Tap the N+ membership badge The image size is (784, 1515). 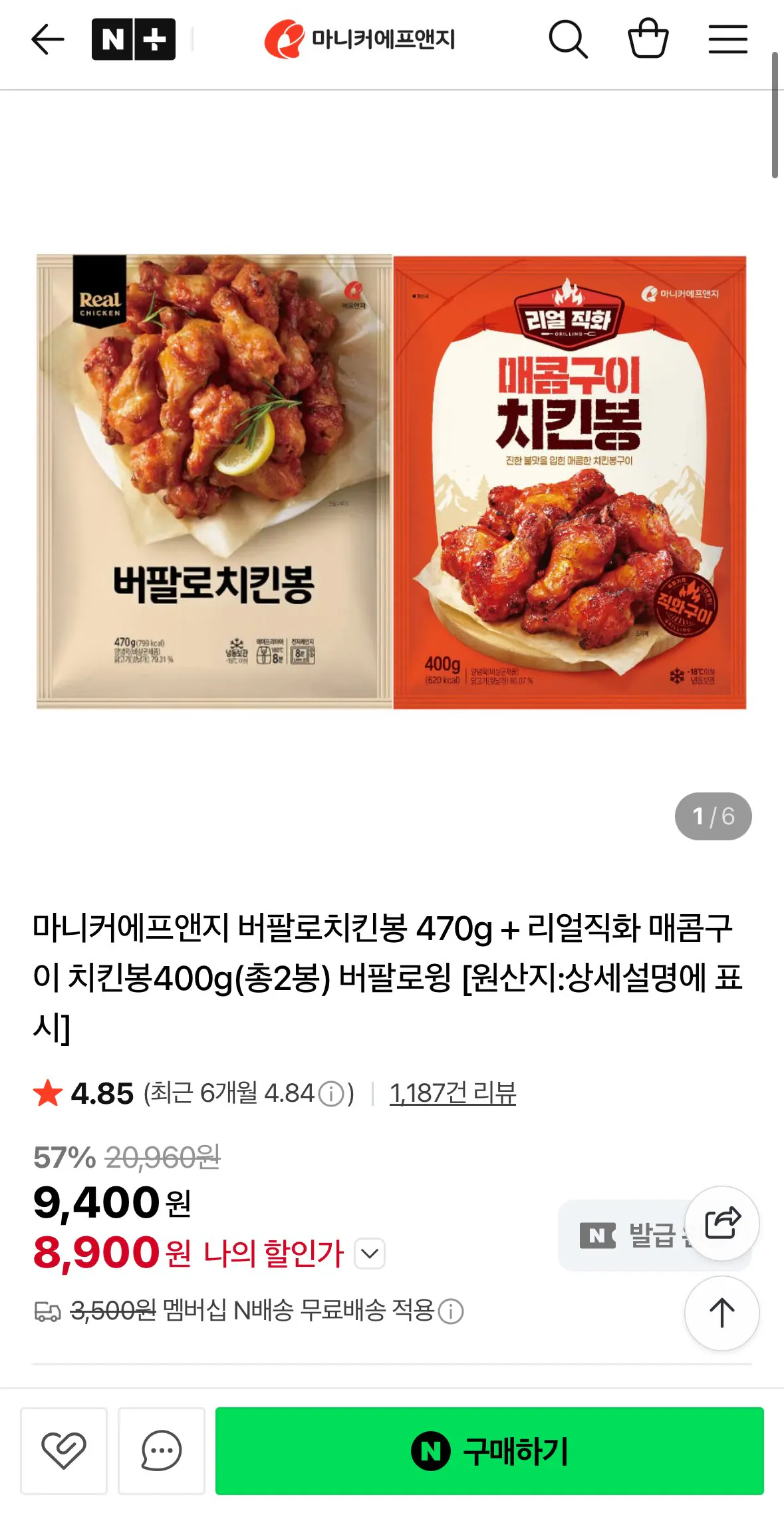point(134,39)
